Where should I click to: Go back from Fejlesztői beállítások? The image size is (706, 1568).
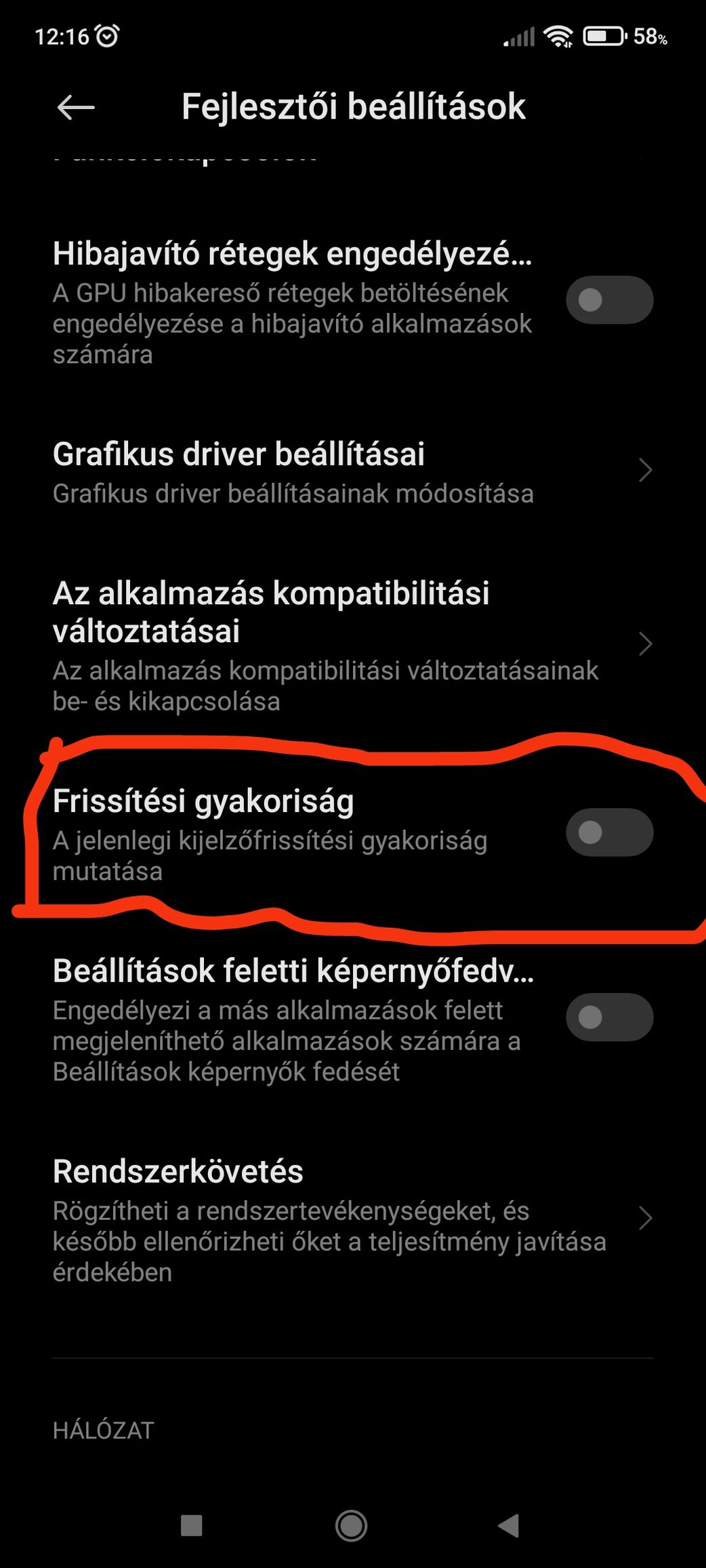(x=75, y=107)
